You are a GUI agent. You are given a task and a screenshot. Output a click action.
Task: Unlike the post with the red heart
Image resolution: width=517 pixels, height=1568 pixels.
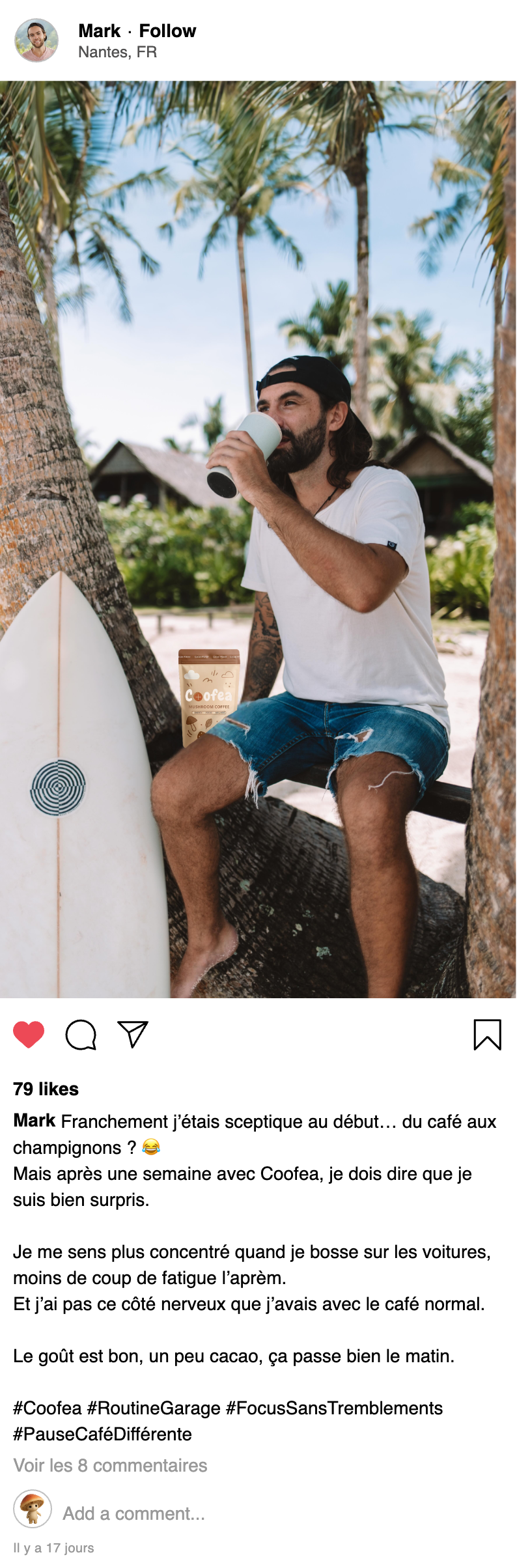[x=29, y=1034]
